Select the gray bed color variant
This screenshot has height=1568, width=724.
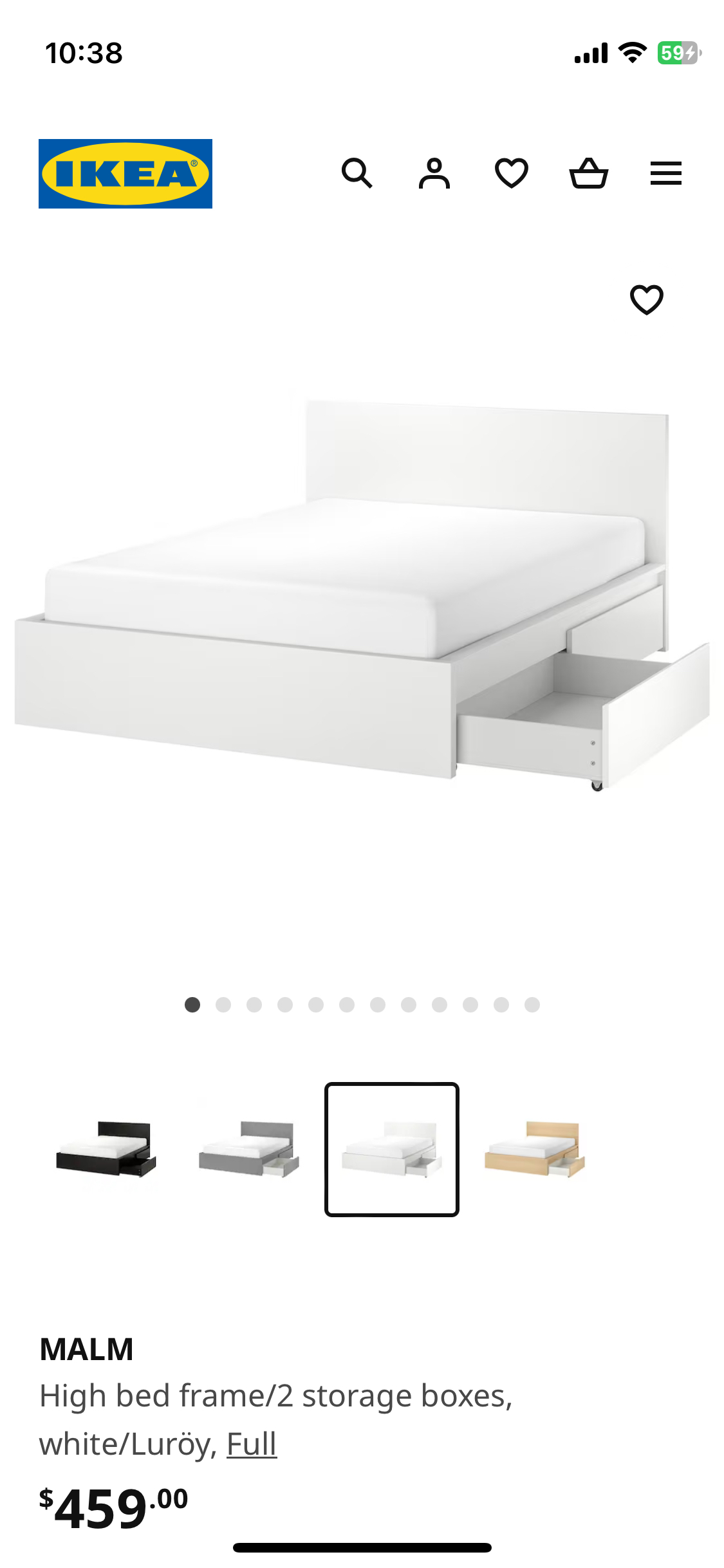coord(249,1149)
